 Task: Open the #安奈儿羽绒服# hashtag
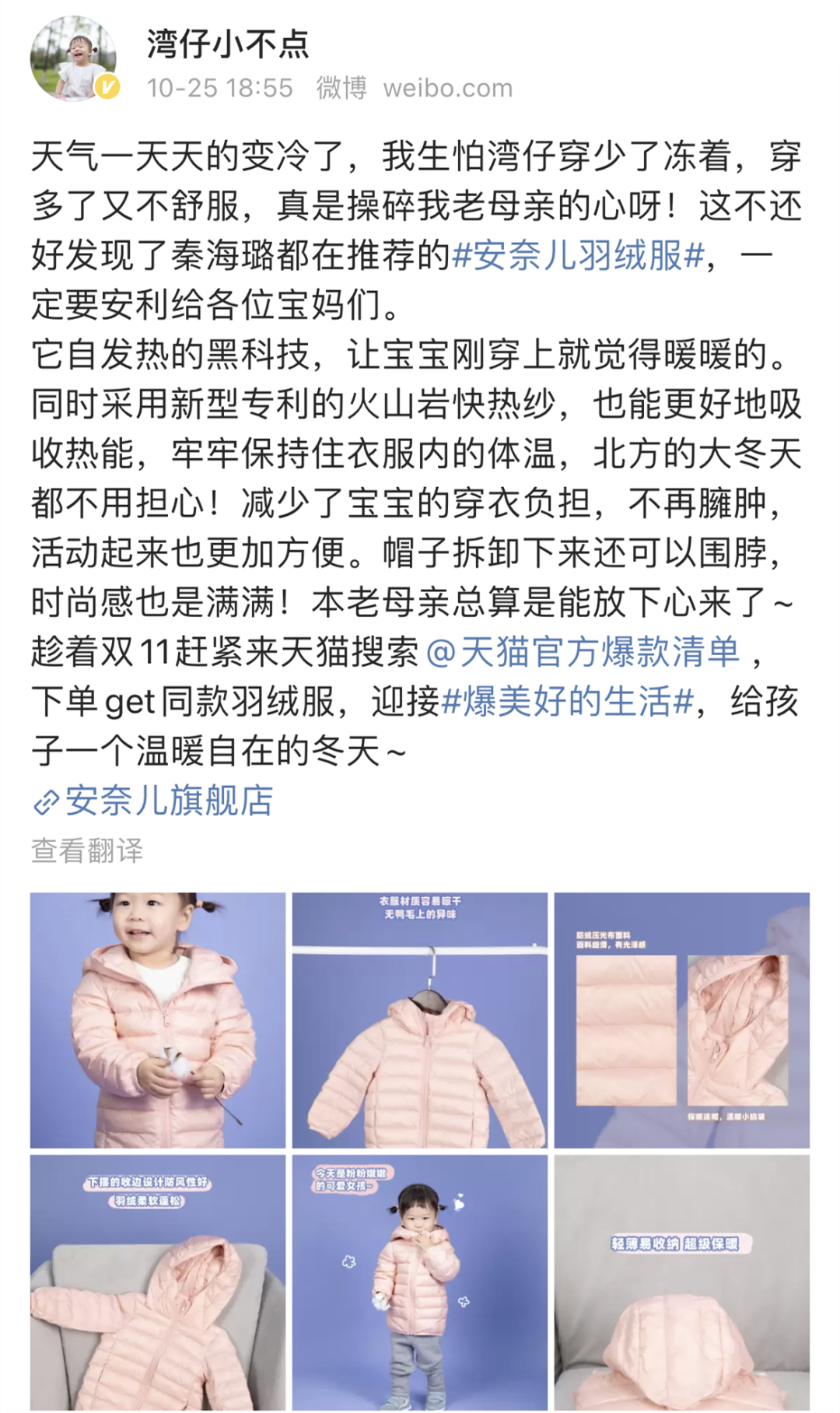[578, 256]
